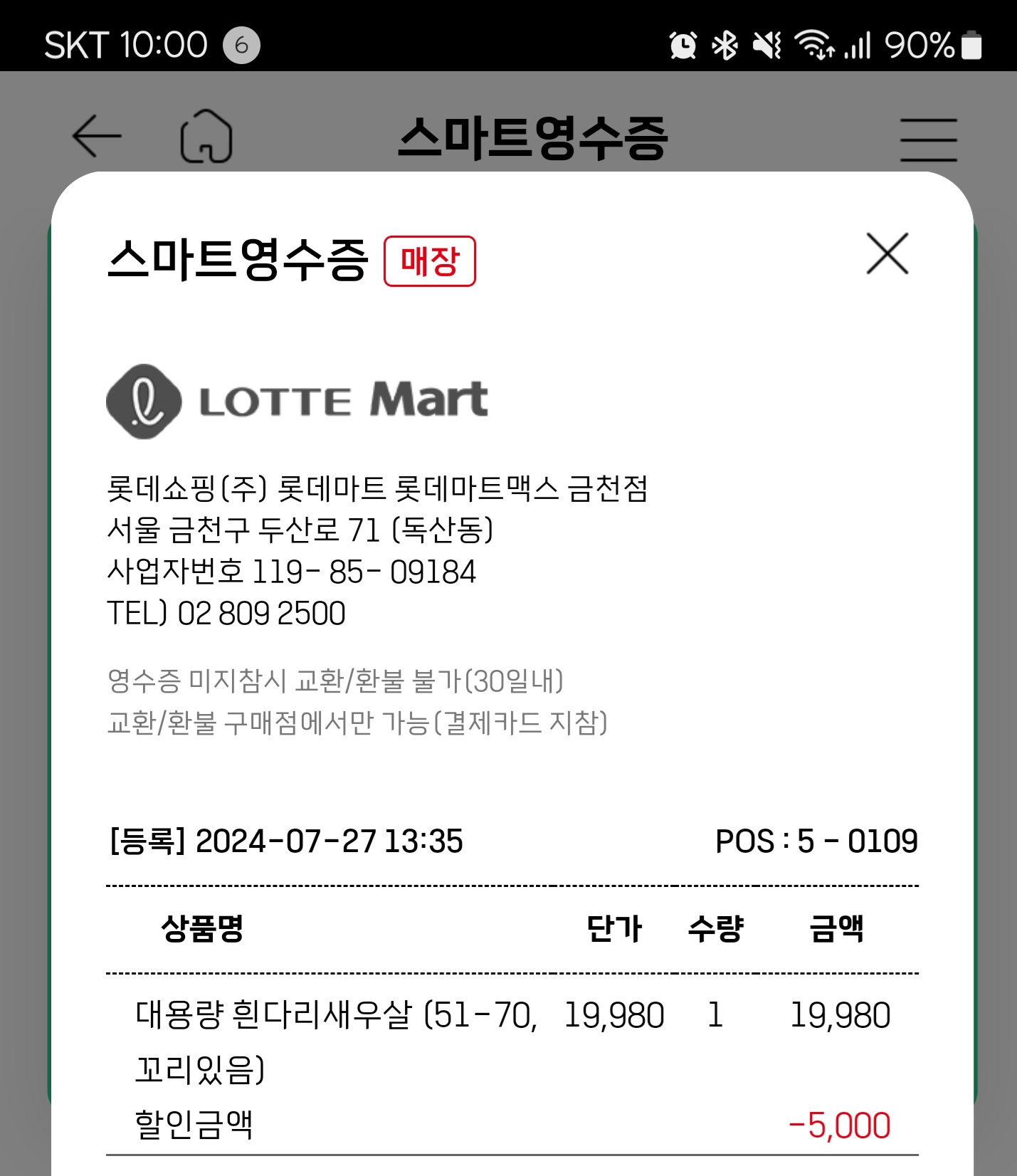
Task: Close the smart receipt popup
Action: tap(887, 253)
